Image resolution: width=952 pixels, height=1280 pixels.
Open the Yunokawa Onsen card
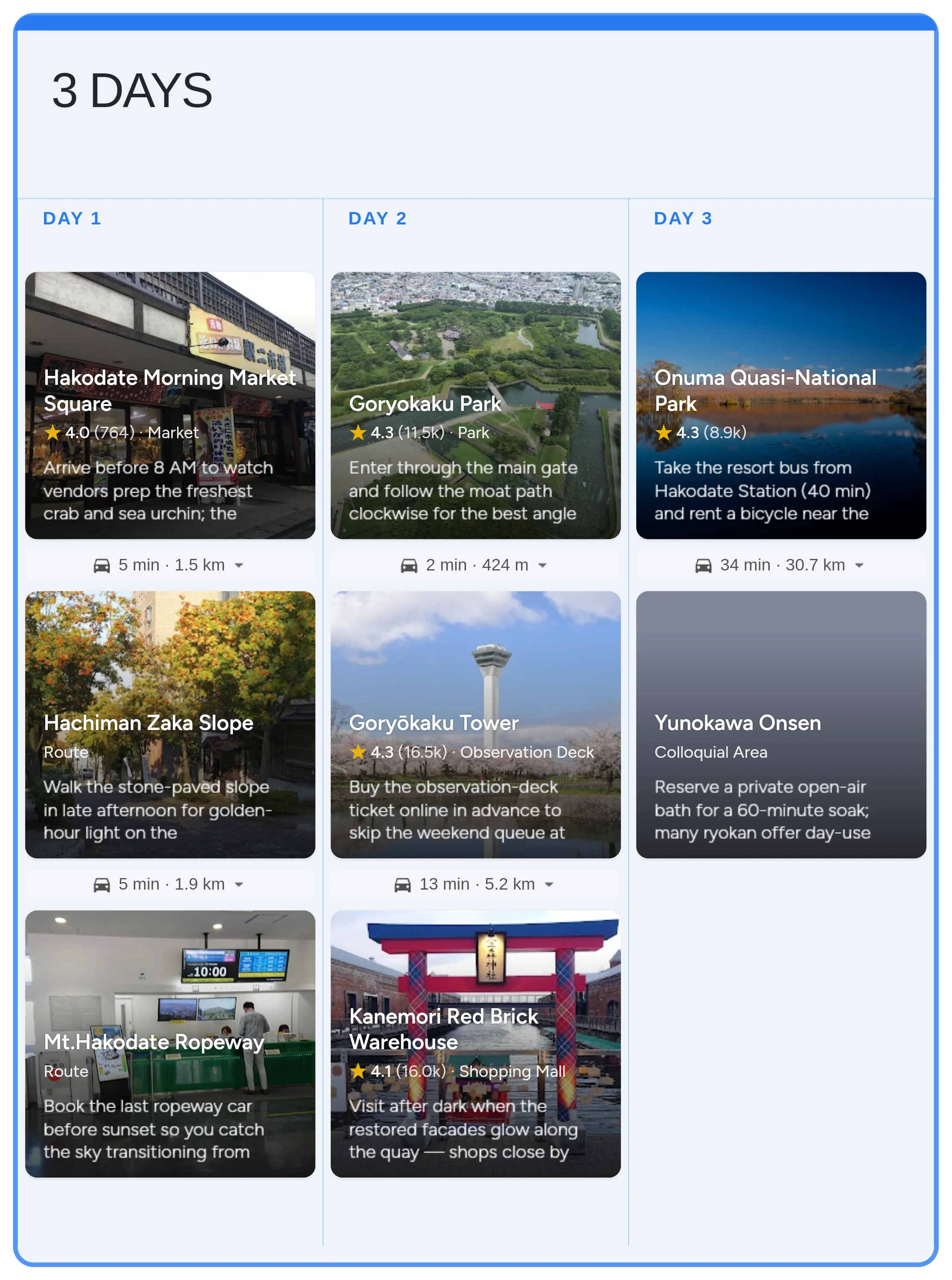781,724
